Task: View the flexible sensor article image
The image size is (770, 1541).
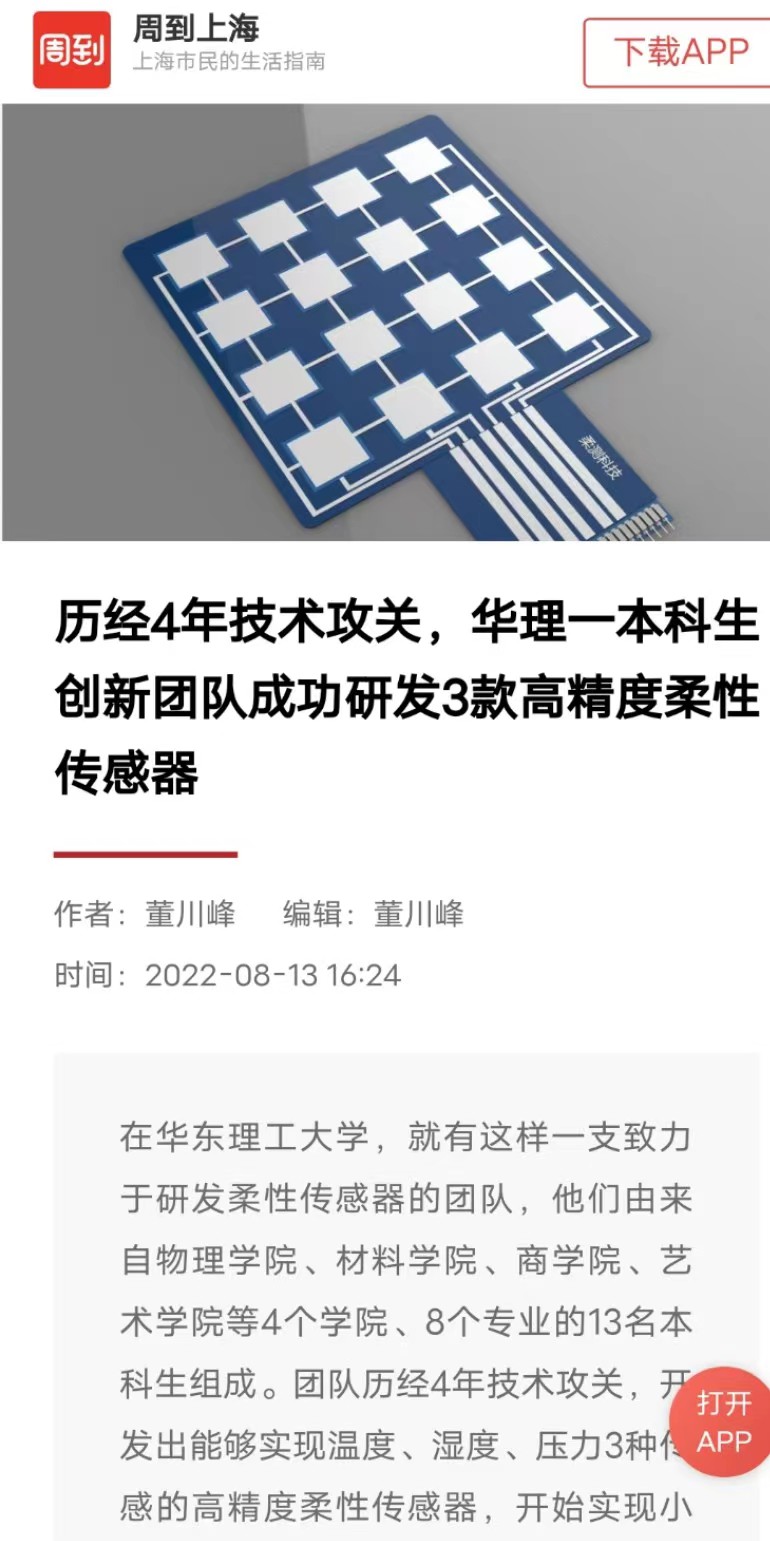Action: pyautogui.click(x=385, y=322)
